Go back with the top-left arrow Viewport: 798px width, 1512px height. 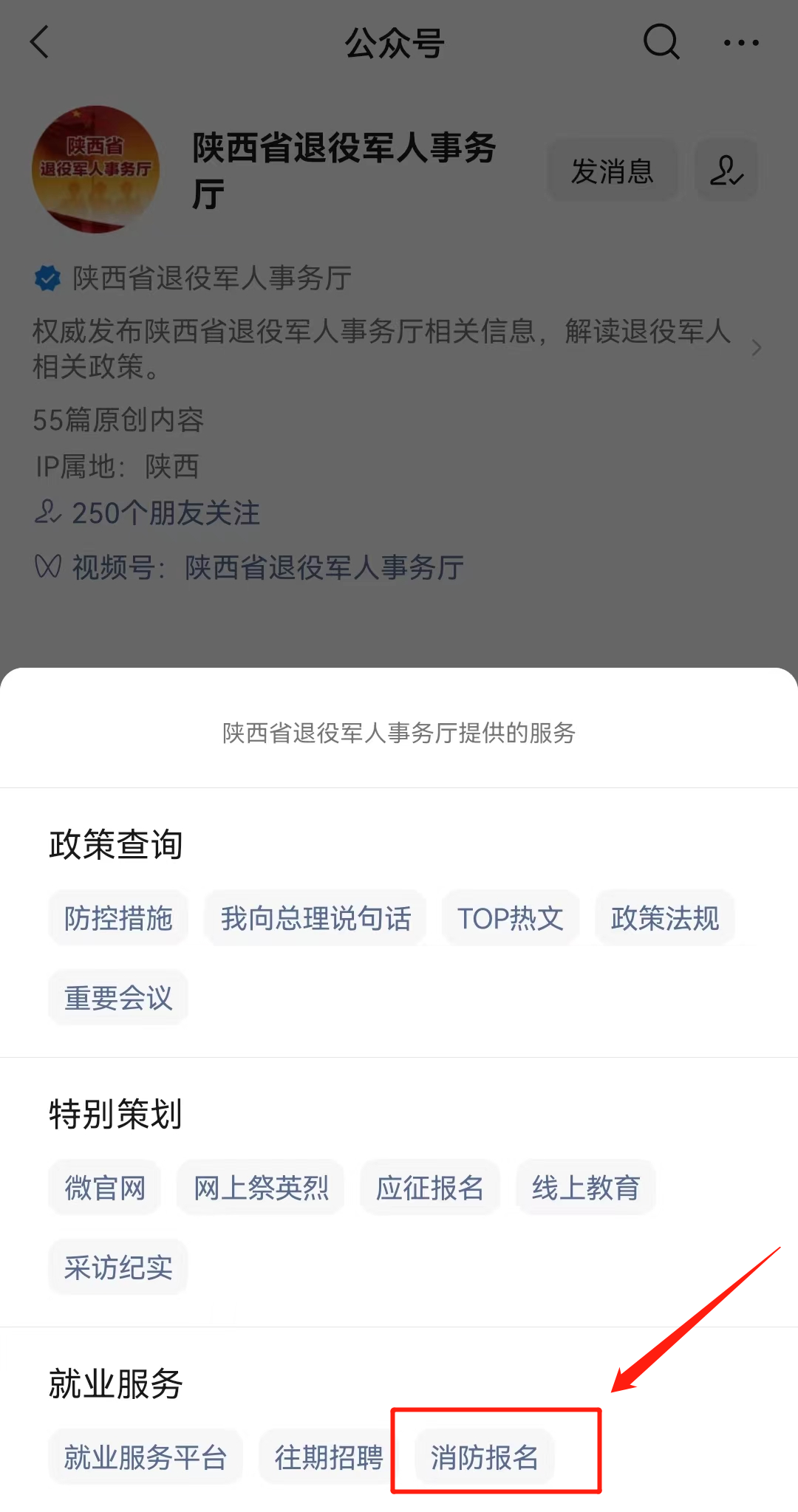pos(40,42)
